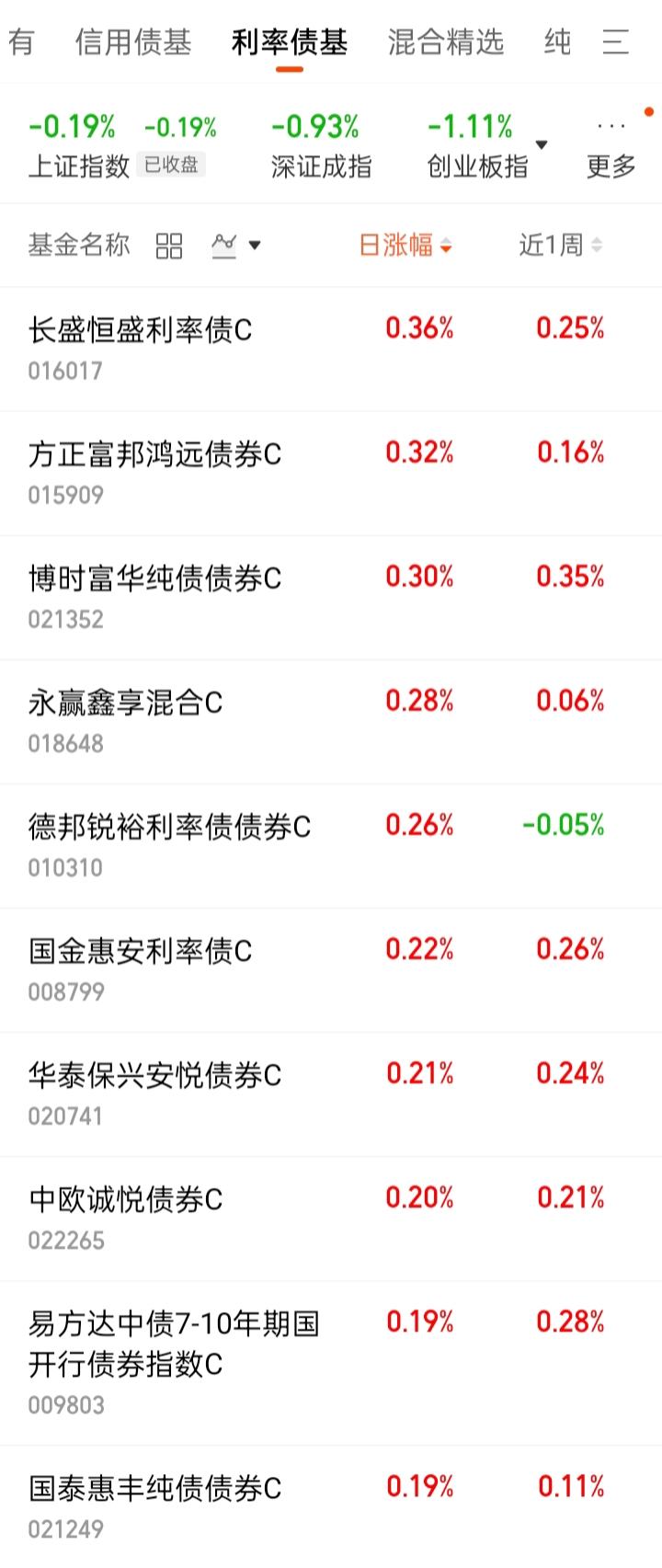Sort funds by 日涨幅

pos(405,246)
